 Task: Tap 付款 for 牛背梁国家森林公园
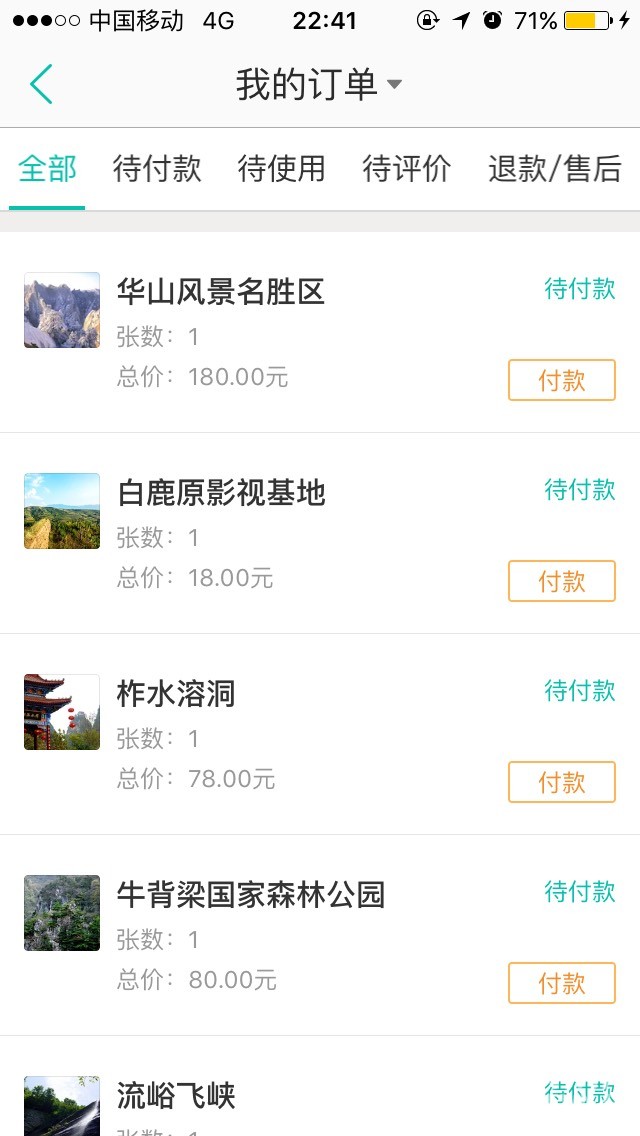pos(561,983)
